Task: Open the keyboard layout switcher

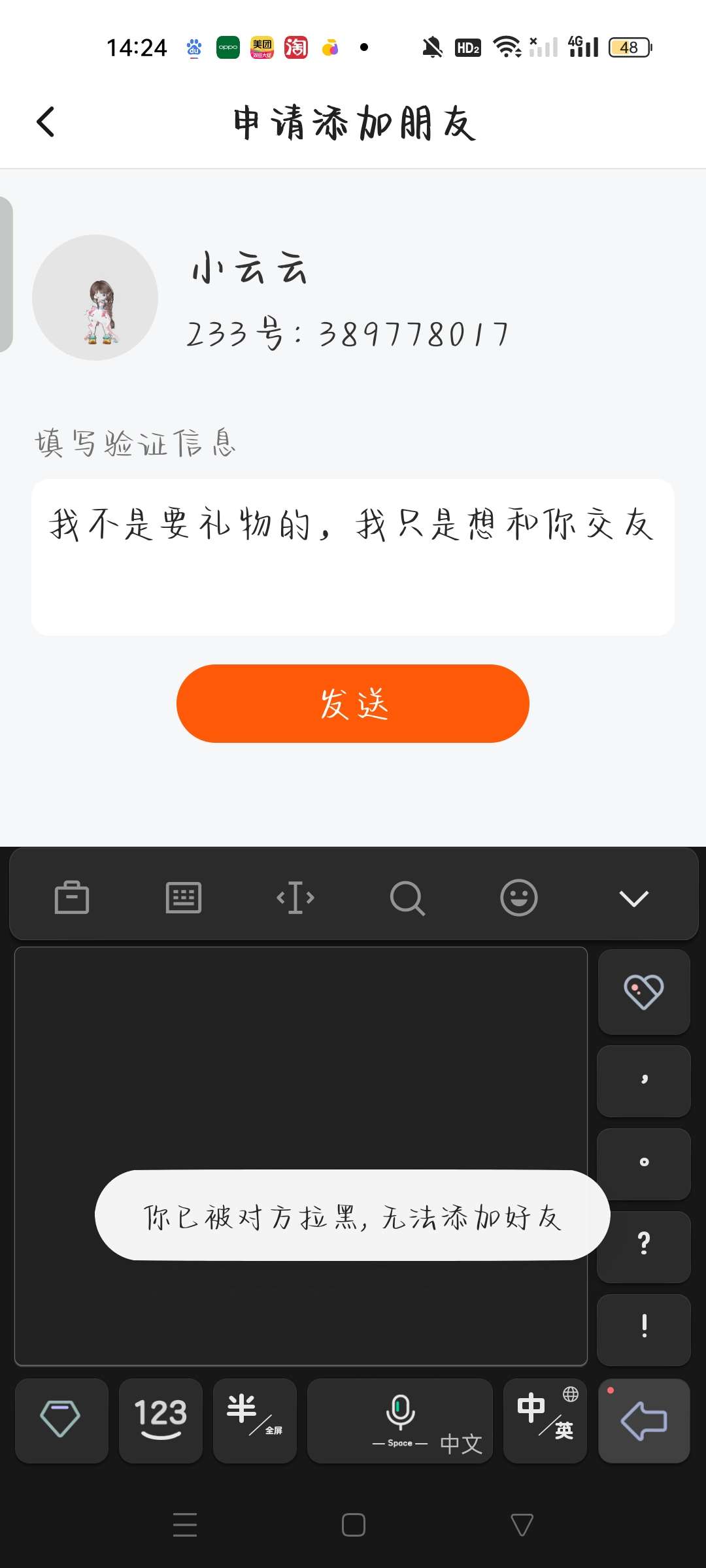Action: click(184, 897)
